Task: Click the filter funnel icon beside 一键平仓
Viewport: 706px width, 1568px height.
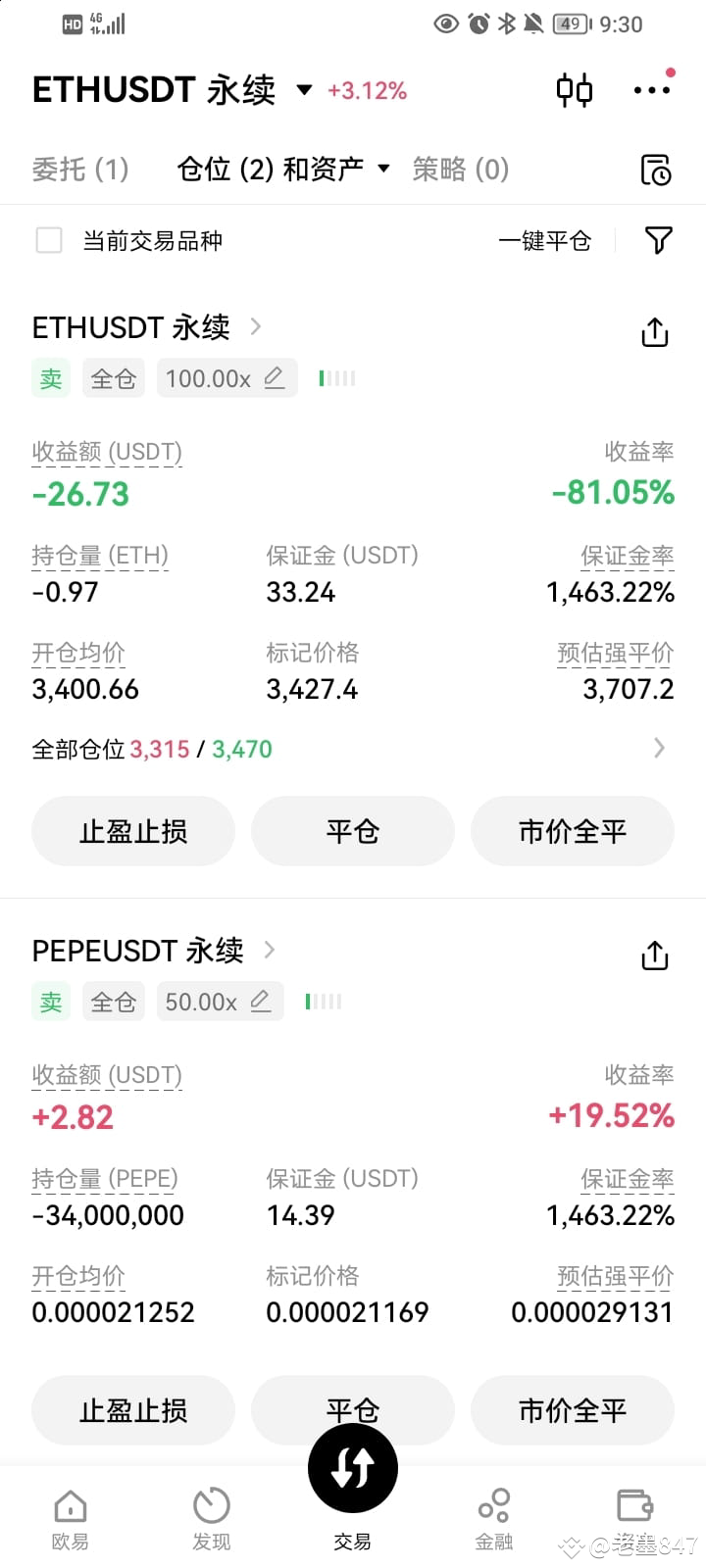Action: tap(658, 240)
